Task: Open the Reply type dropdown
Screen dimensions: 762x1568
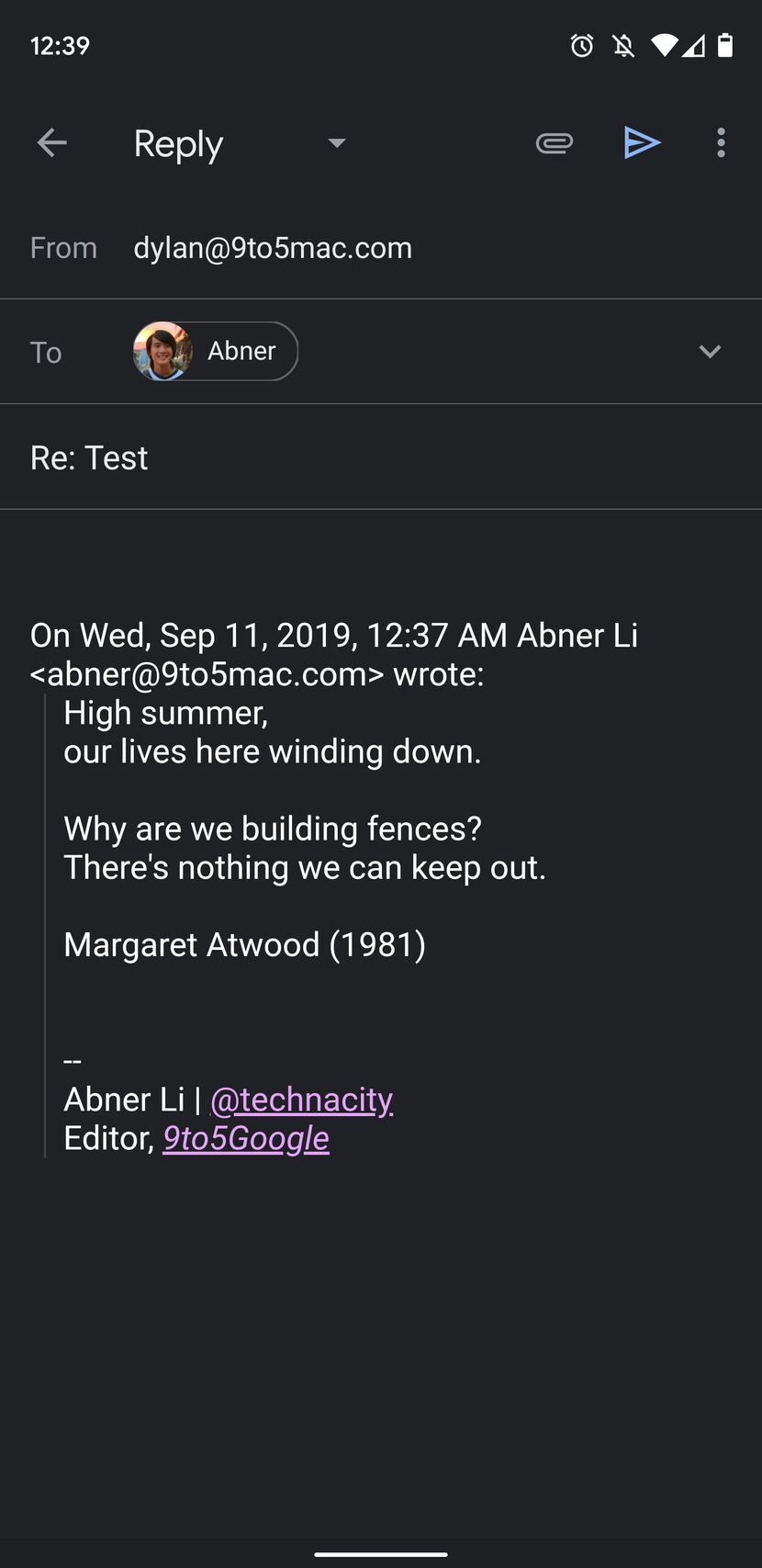Action: click(336, 143)
